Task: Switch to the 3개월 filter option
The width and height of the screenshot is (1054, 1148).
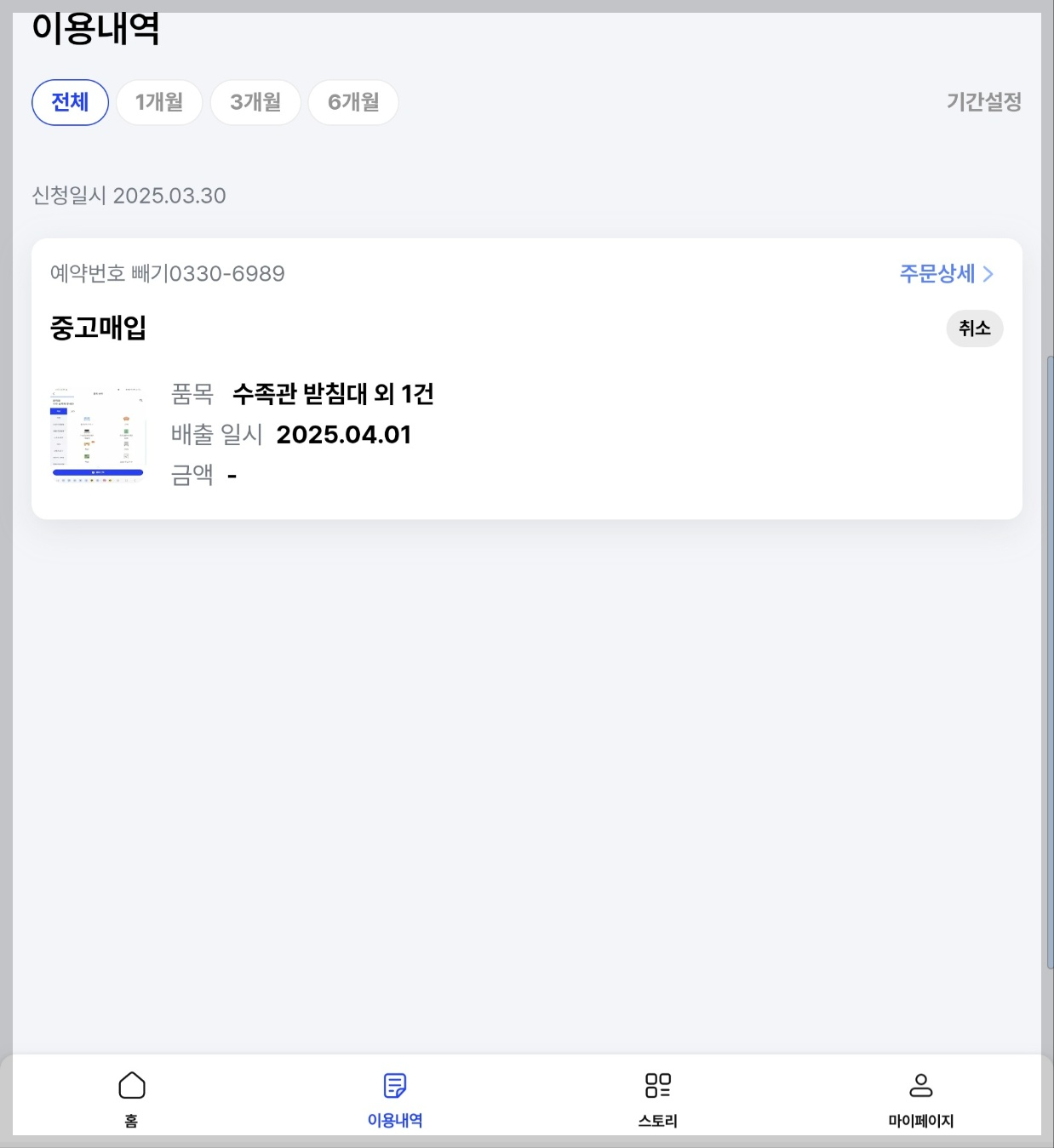Action: click(255, 102)
